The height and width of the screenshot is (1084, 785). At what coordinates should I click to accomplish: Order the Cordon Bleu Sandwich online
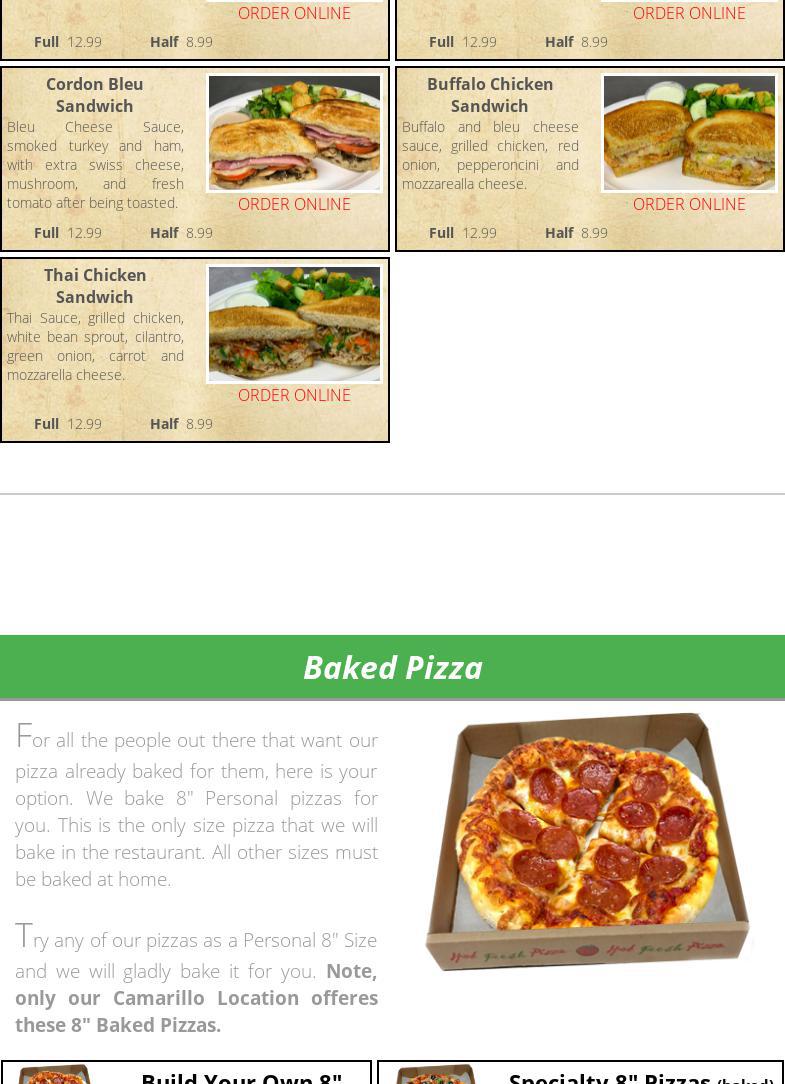coord(294,204)
